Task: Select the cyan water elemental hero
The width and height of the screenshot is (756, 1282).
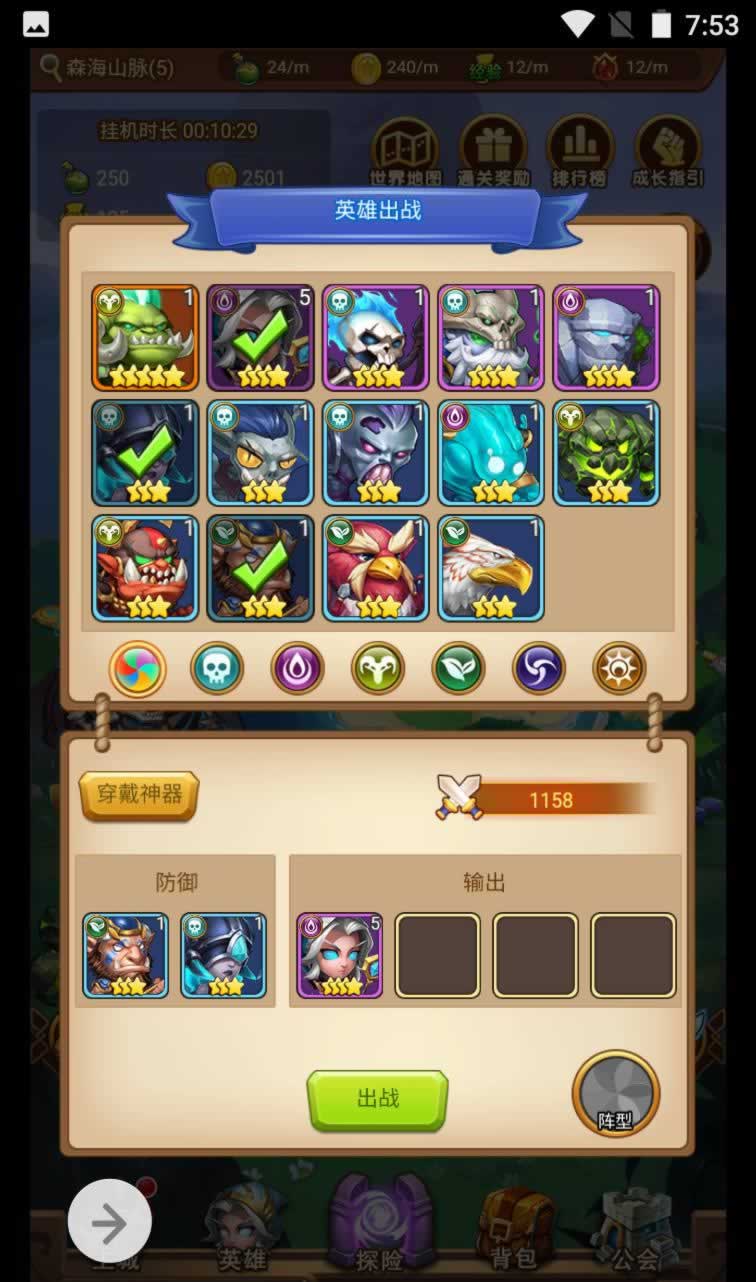Action: (490, 452)
